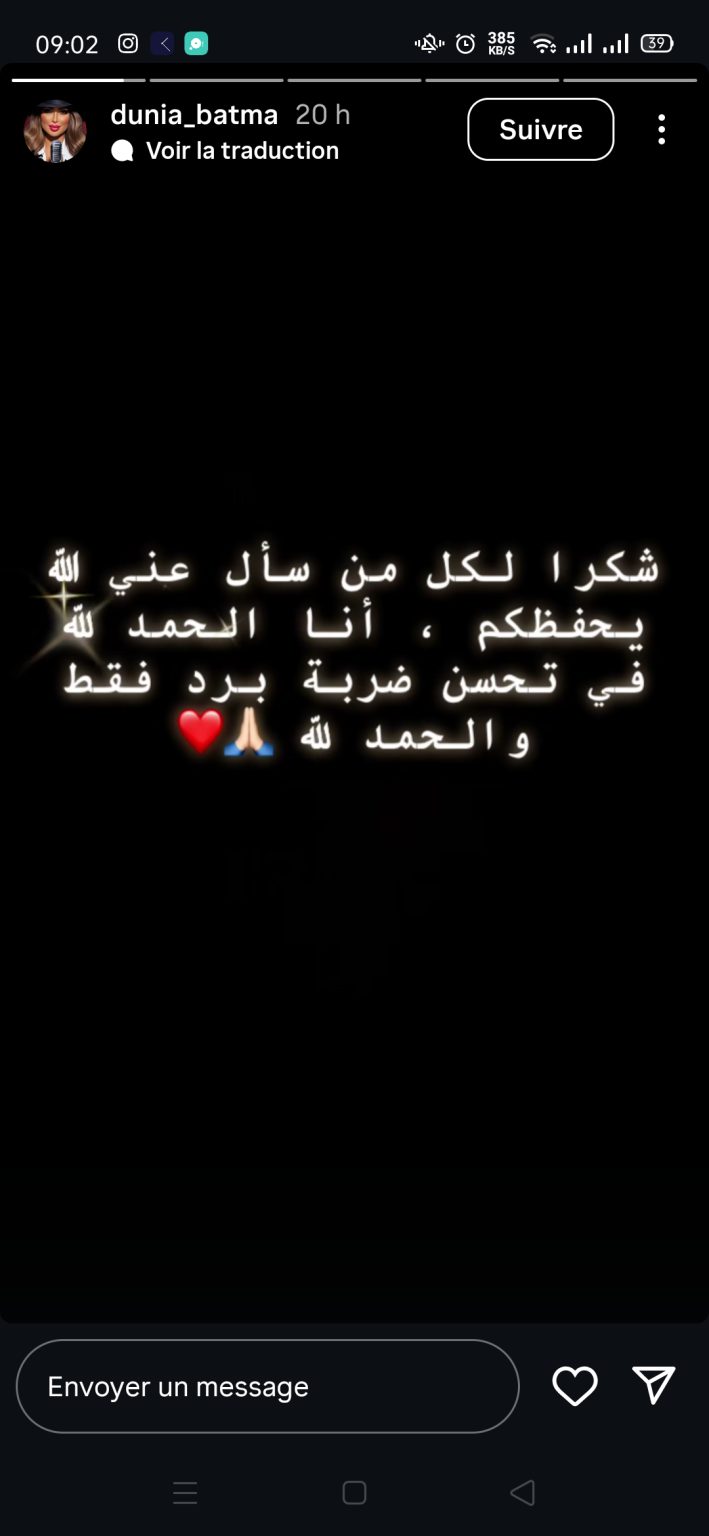
Task: Focus the Envoyer un message field
Action: tap(267, 1386)
